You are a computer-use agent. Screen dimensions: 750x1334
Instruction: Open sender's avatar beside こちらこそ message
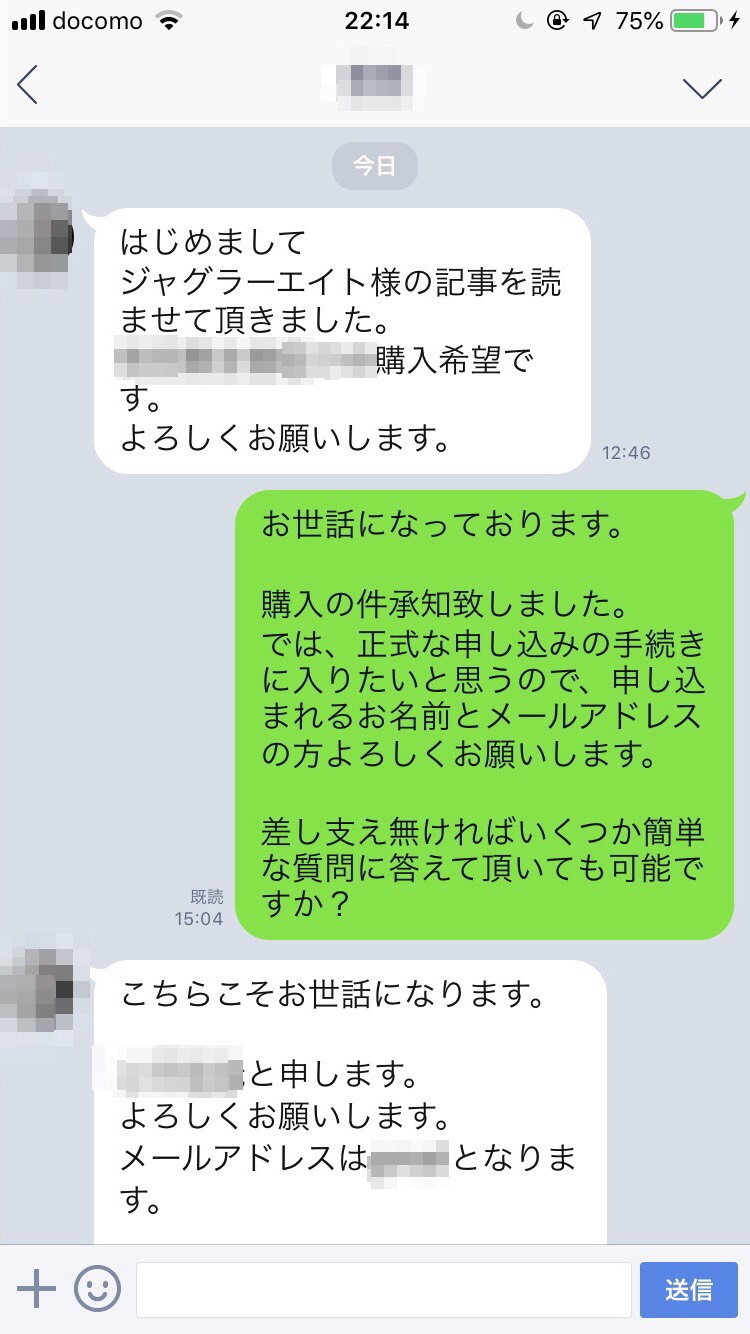pyautogui.click(x=37, y=987)
